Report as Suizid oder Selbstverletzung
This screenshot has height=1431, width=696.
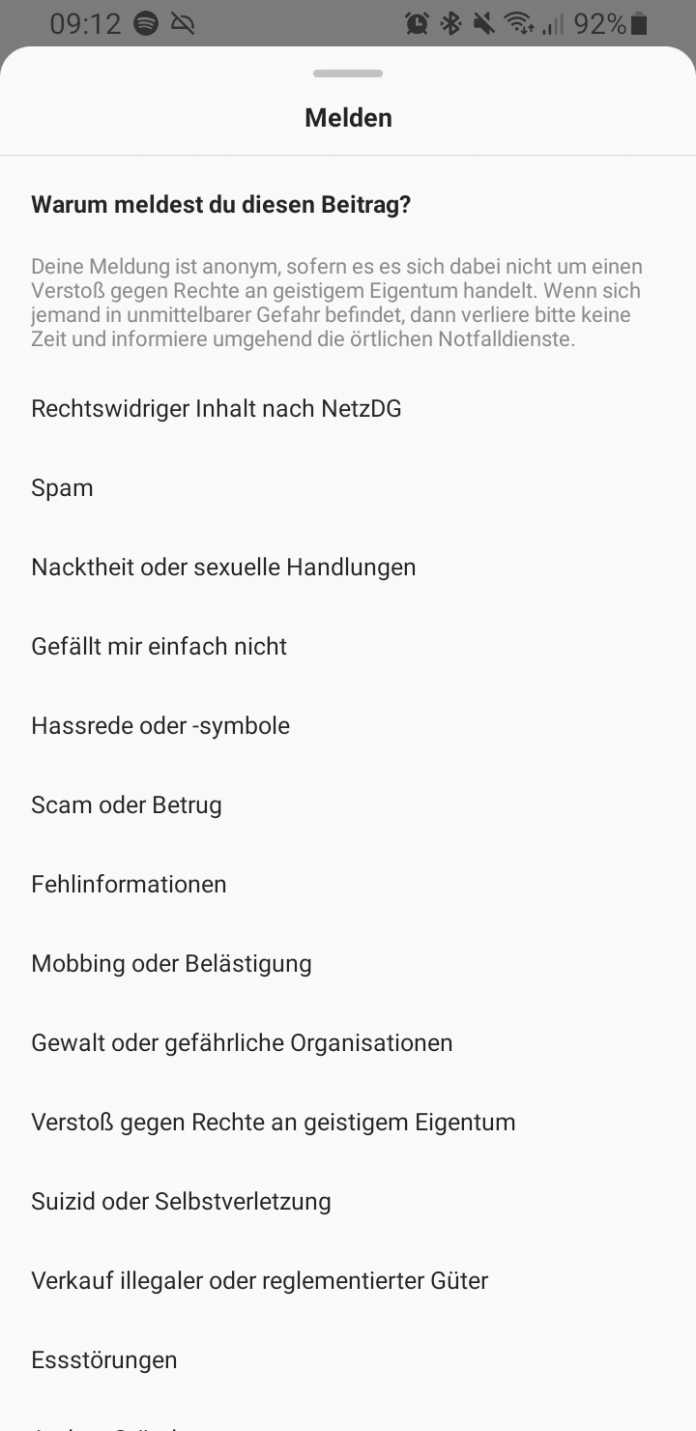click(x=181, y=1201)
